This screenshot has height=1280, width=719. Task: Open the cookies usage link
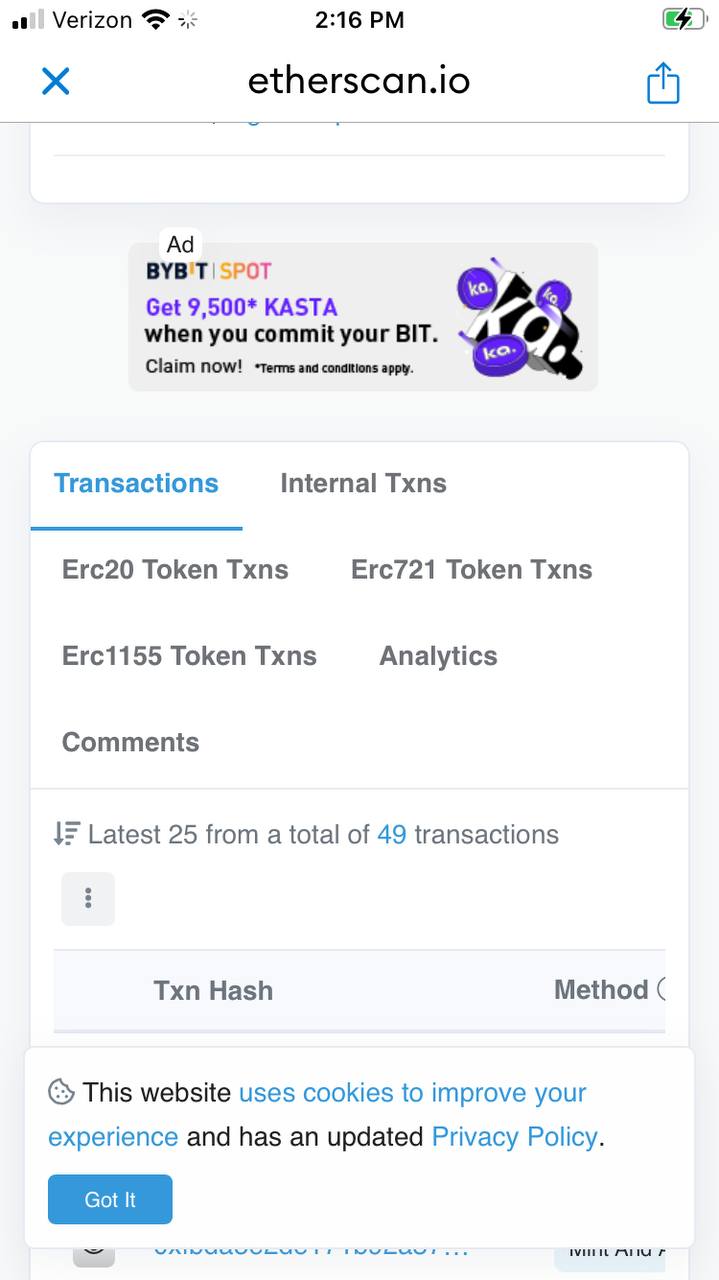317,1114
